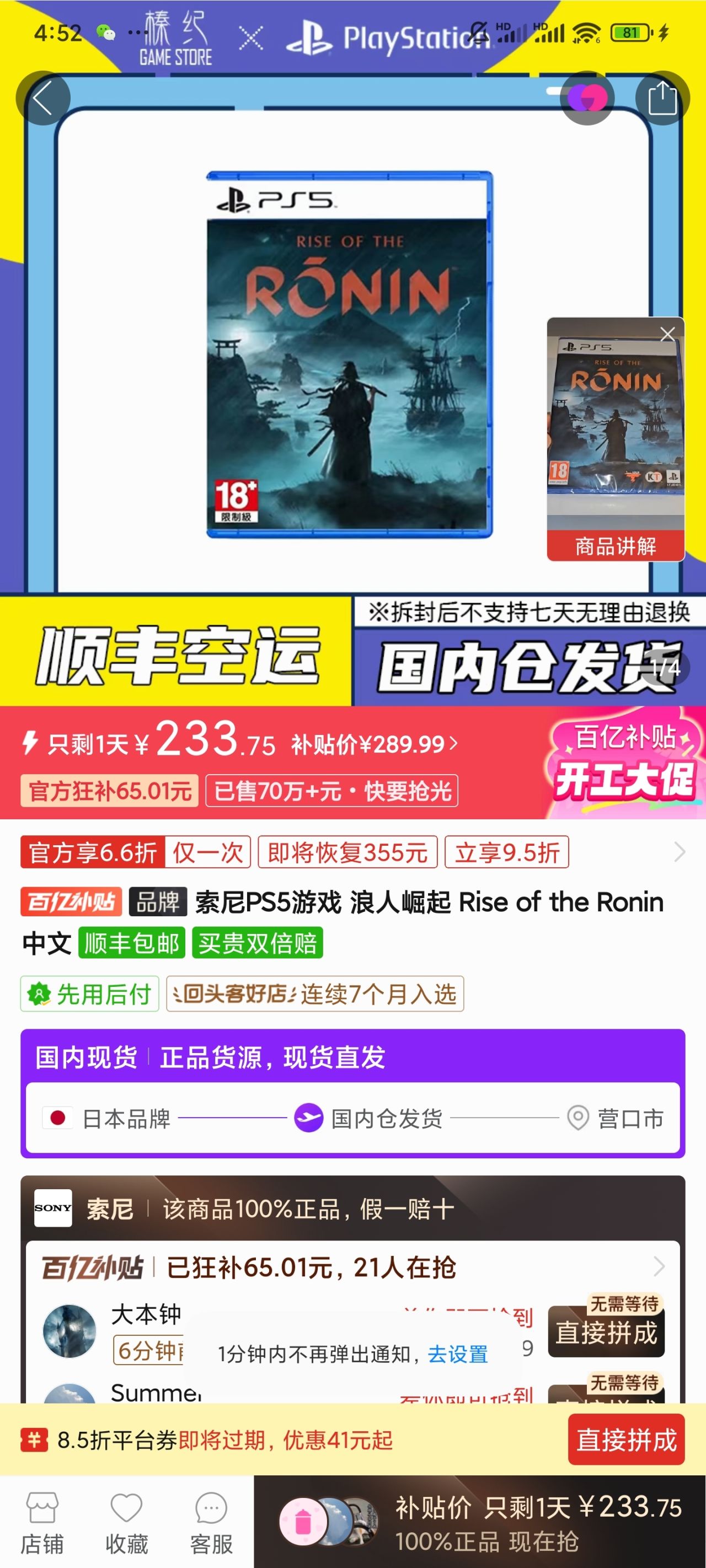Open 百亿补贴 group-buy list
Viewport: 706px width, 1568px height.
[659, 1267]
